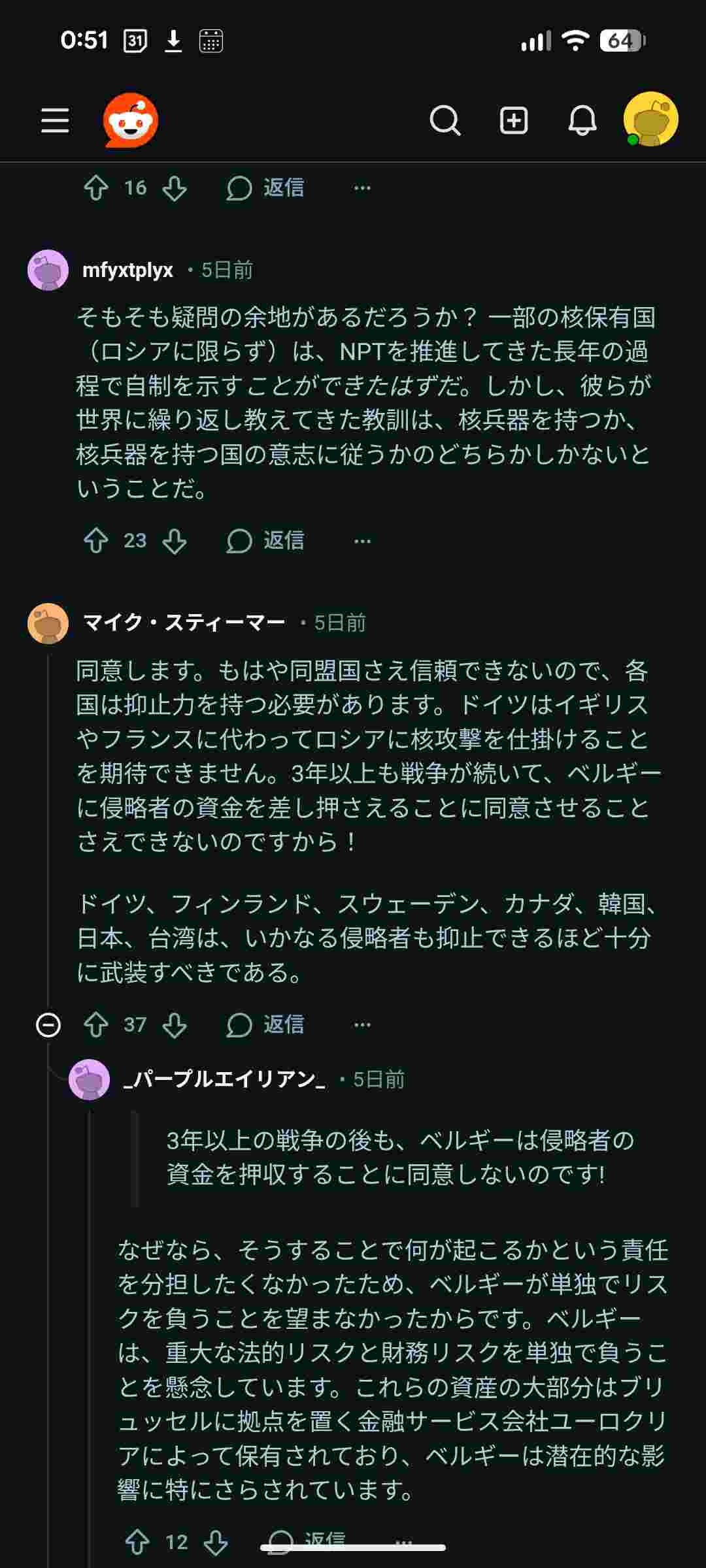Open the hamburger navigation menu

tap(55, 121)
